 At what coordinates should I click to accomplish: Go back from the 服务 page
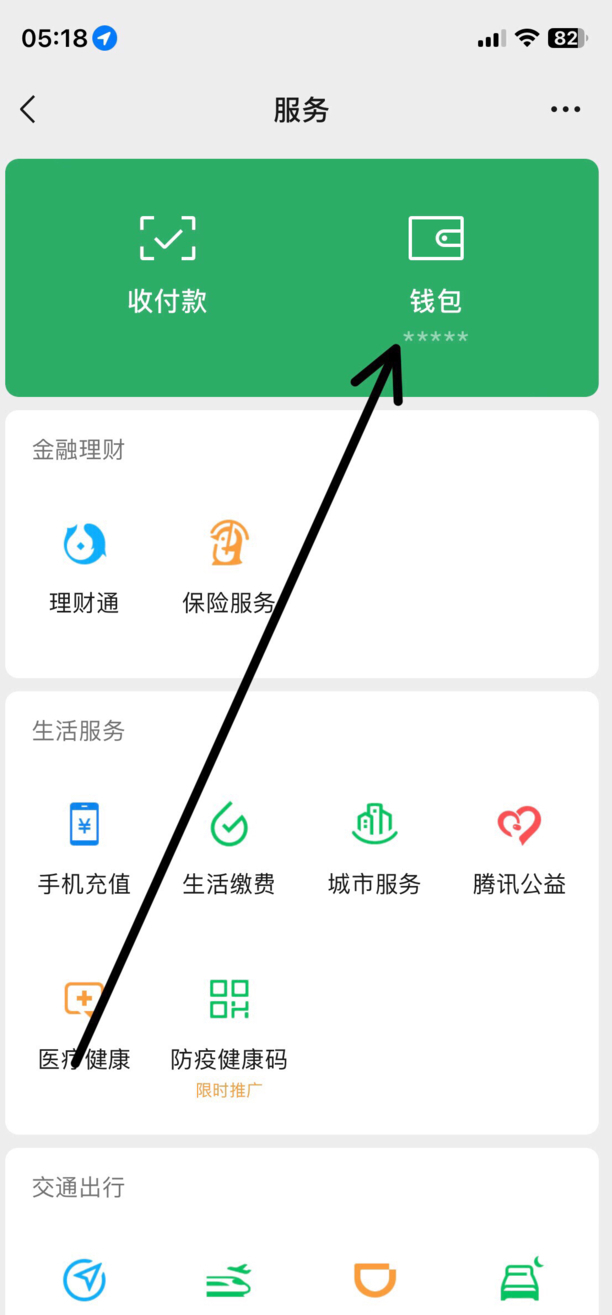click(28, 109)
